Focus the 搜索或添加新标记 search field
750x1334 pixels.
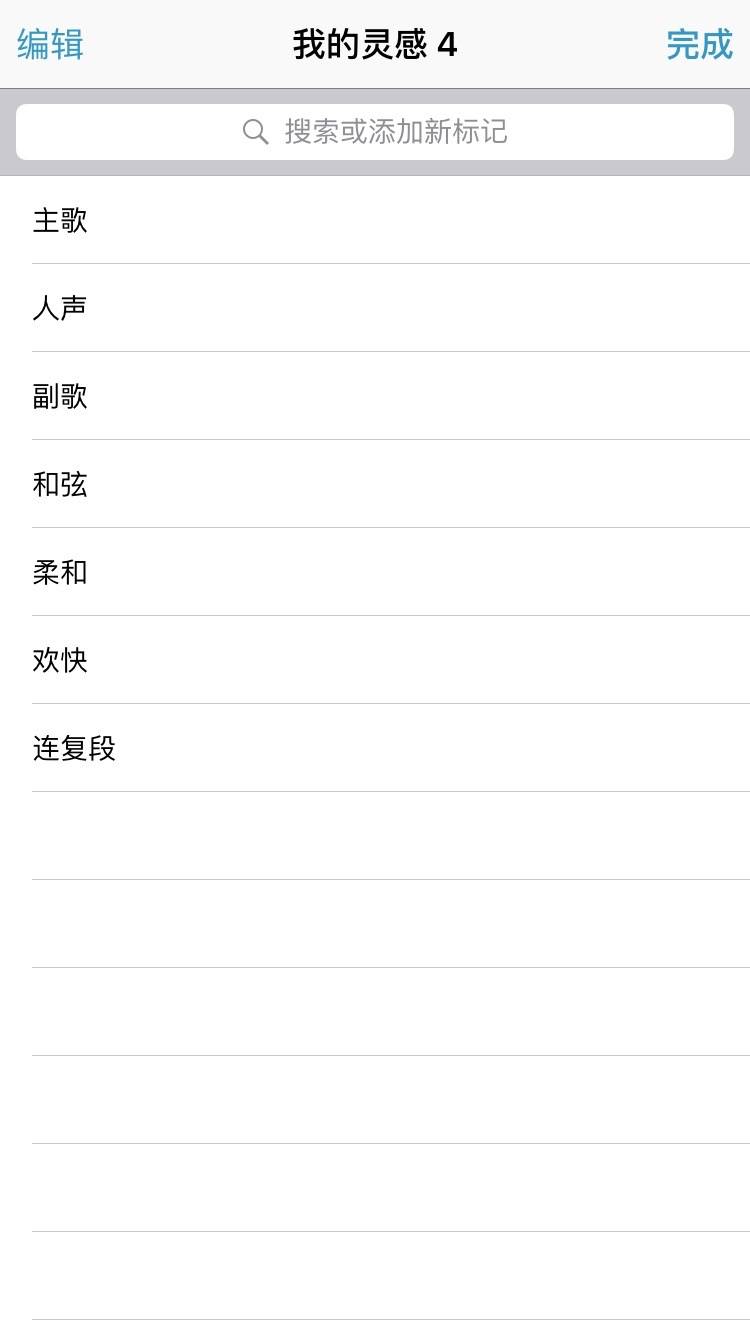pos(375,132)
